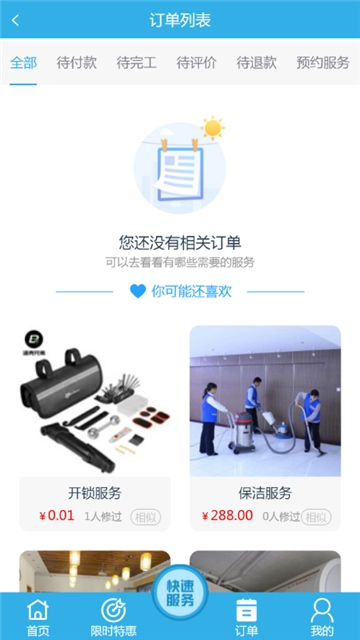The width and height of the screenshot is (360, 640).
Task: Switch to the 待付款 tab
Action: click(x=76, y=63)
